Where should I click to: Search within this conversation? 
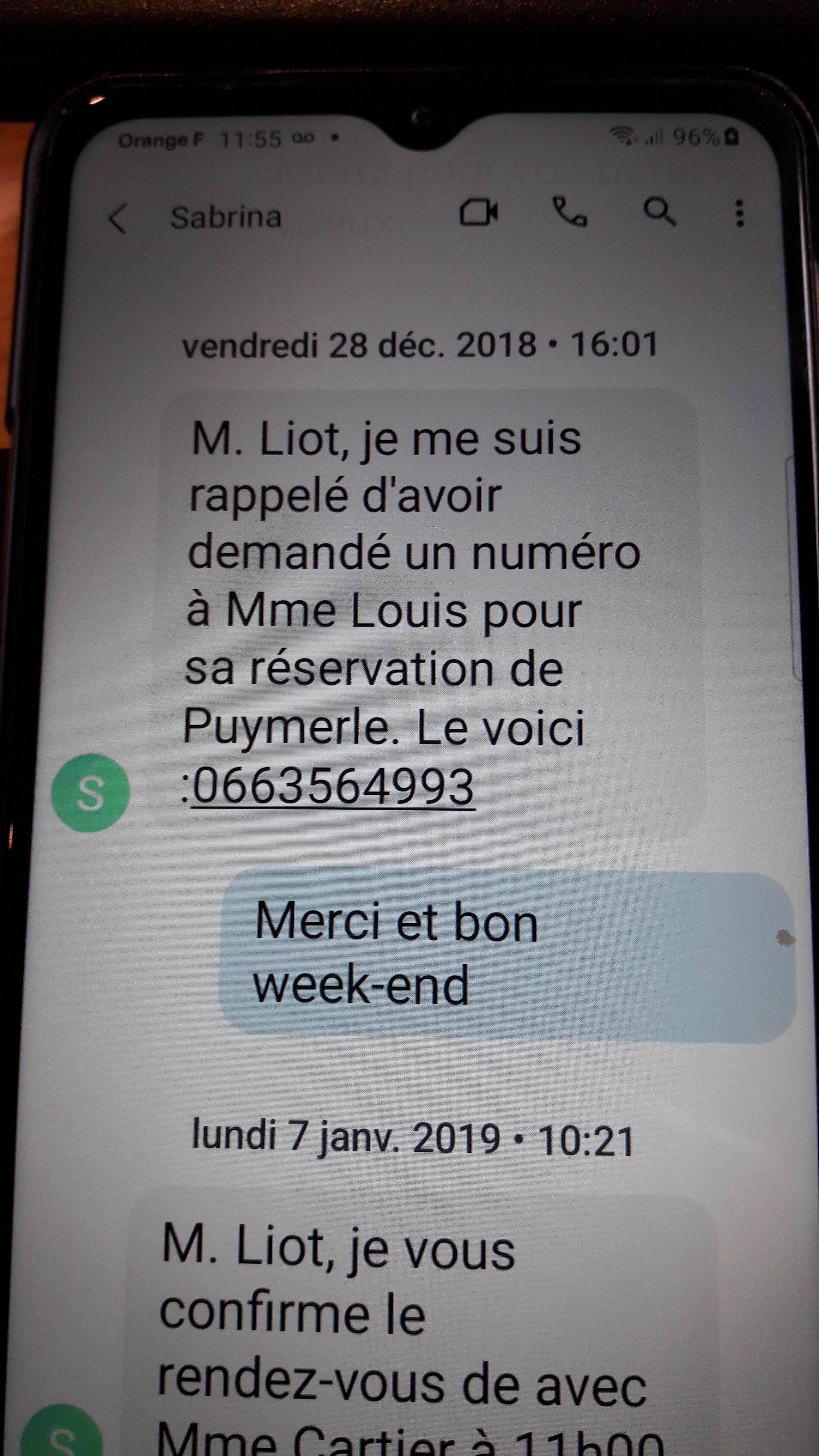coord(659,213)
